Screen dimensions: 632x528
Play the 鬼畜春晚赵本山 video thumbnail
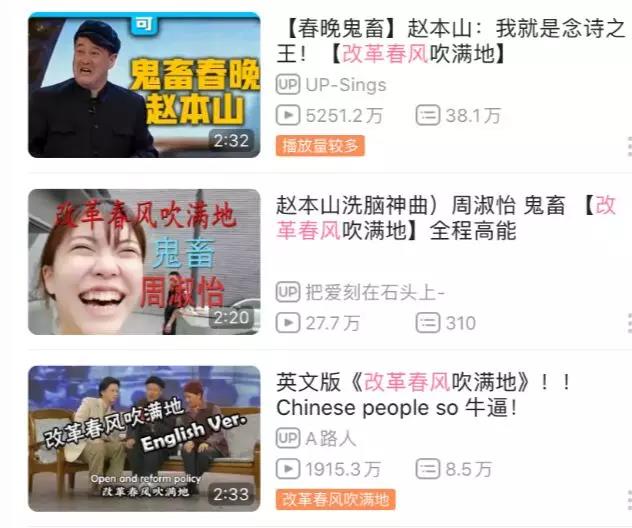(144, 84)
